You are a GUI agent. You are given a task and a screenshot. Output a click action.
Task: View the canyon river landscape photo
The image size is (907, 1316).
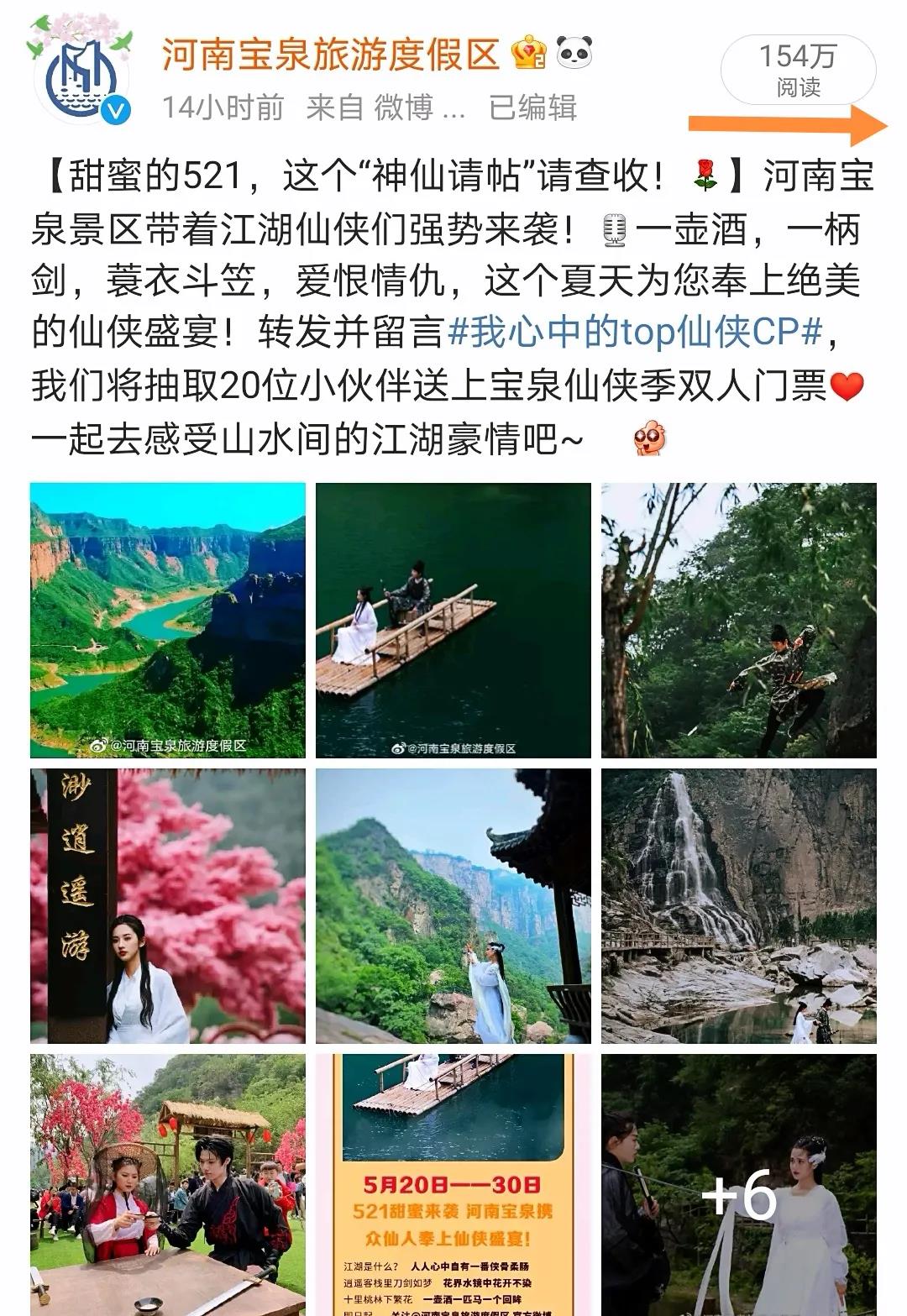(x=168, y=620)
